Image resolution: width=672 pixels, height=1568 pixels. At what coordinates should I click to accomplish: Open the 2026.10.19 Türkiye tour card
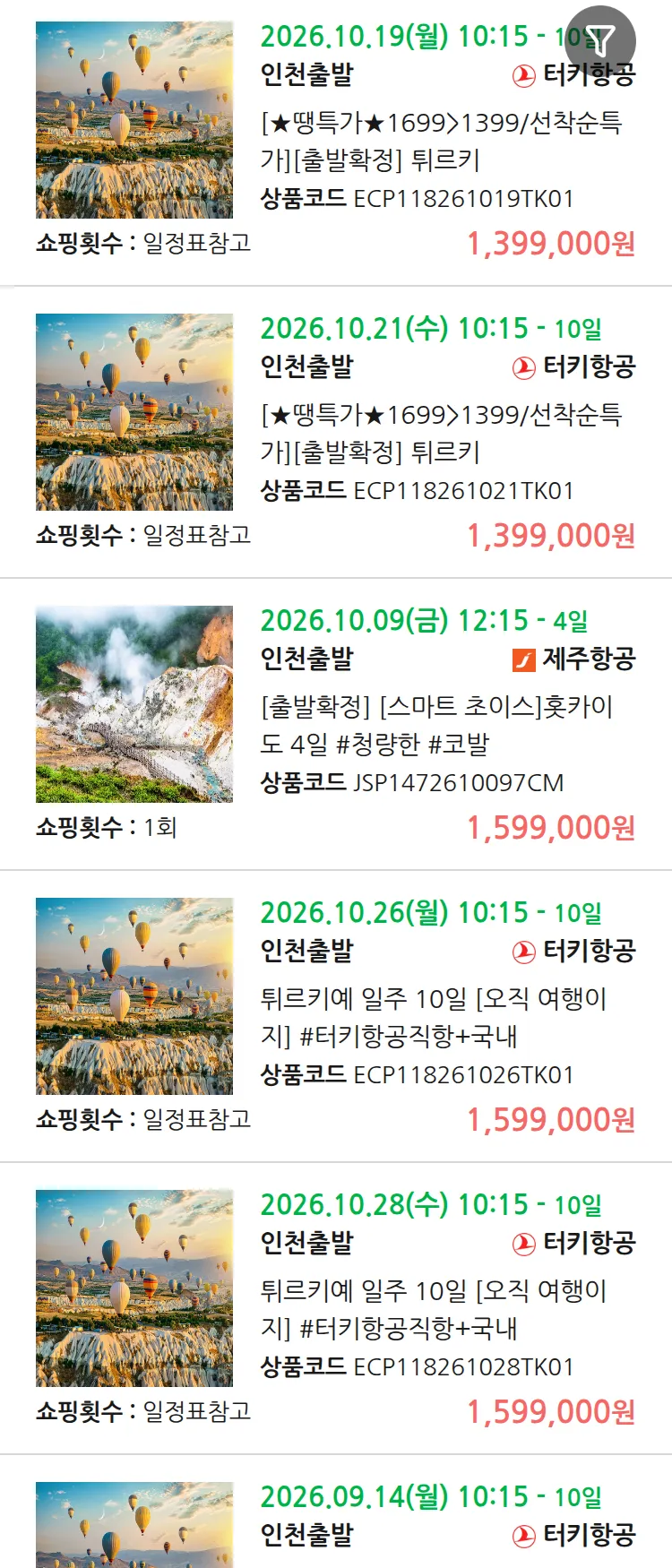click(x=336, y=142)
